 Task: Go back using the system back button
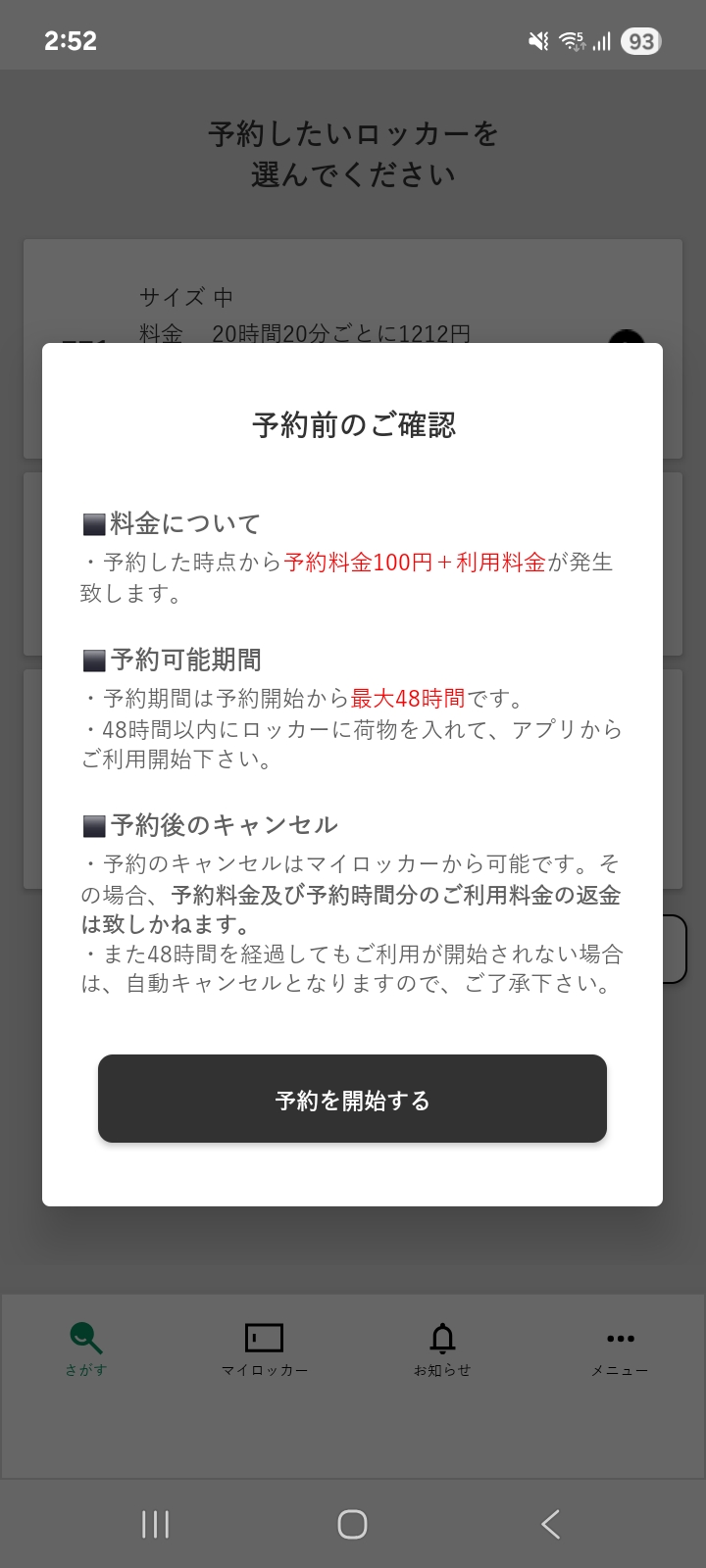[x=550, y=1524]
